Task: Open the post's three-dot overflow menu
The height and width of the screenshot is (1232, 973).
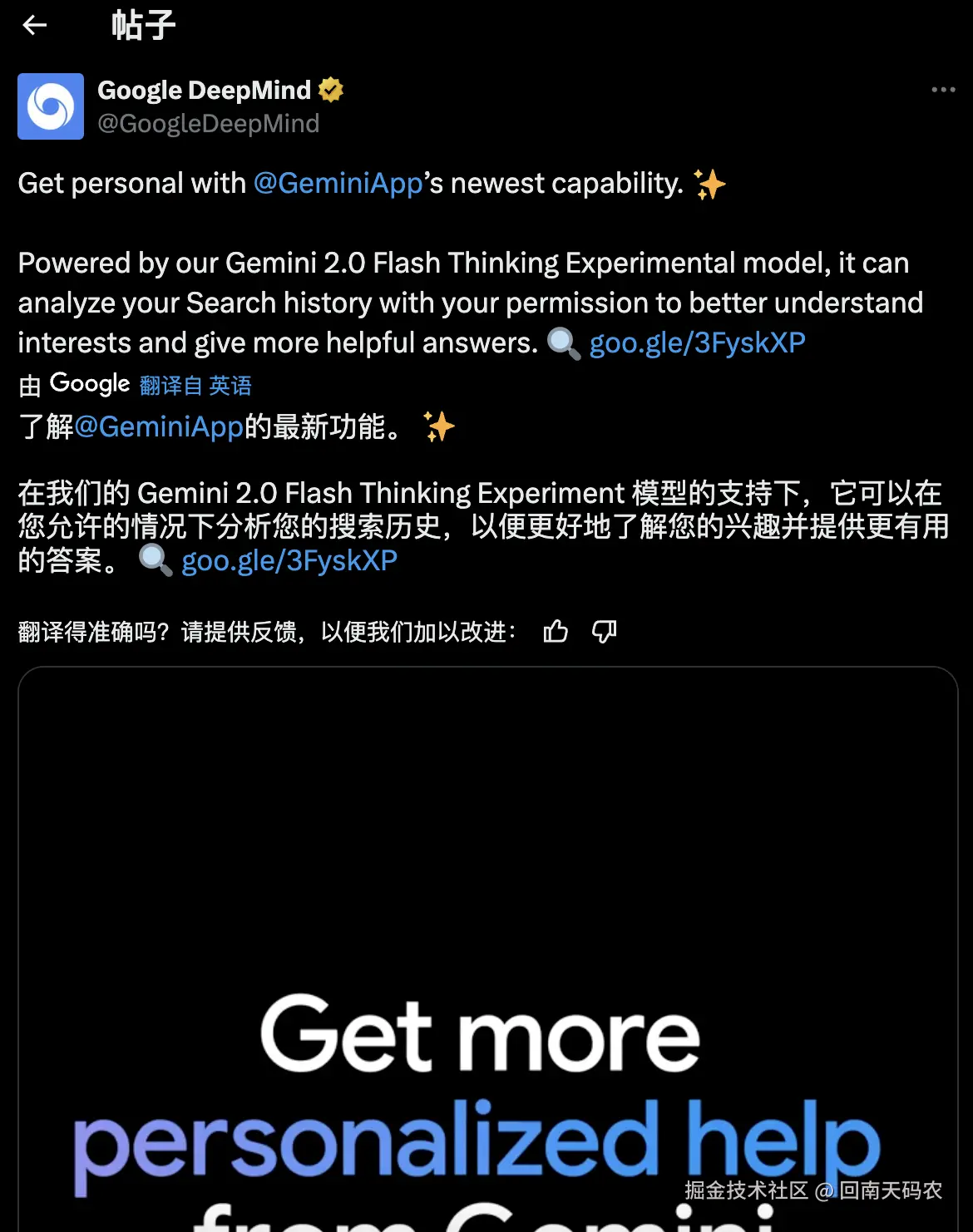Action: point(943,90)
